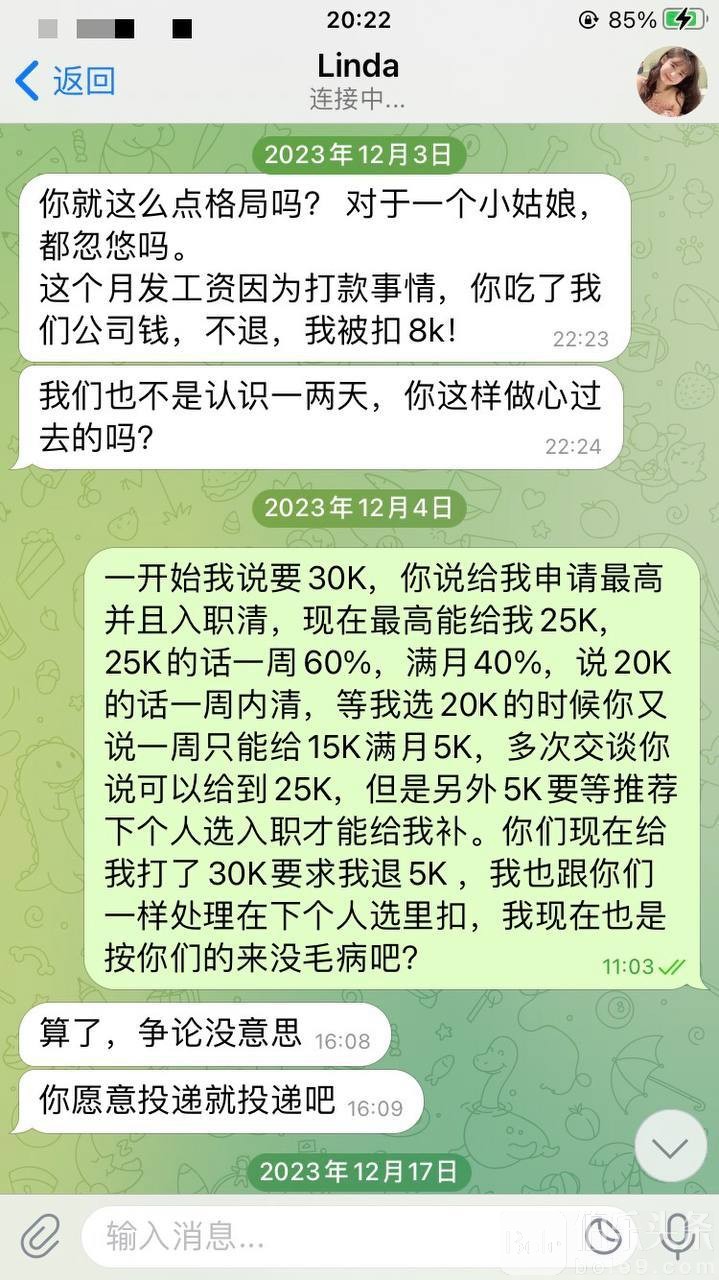Jump to the latest messages arrow
The image size is (719, 1280).
pyautogui.click(x=670, y=1145)
